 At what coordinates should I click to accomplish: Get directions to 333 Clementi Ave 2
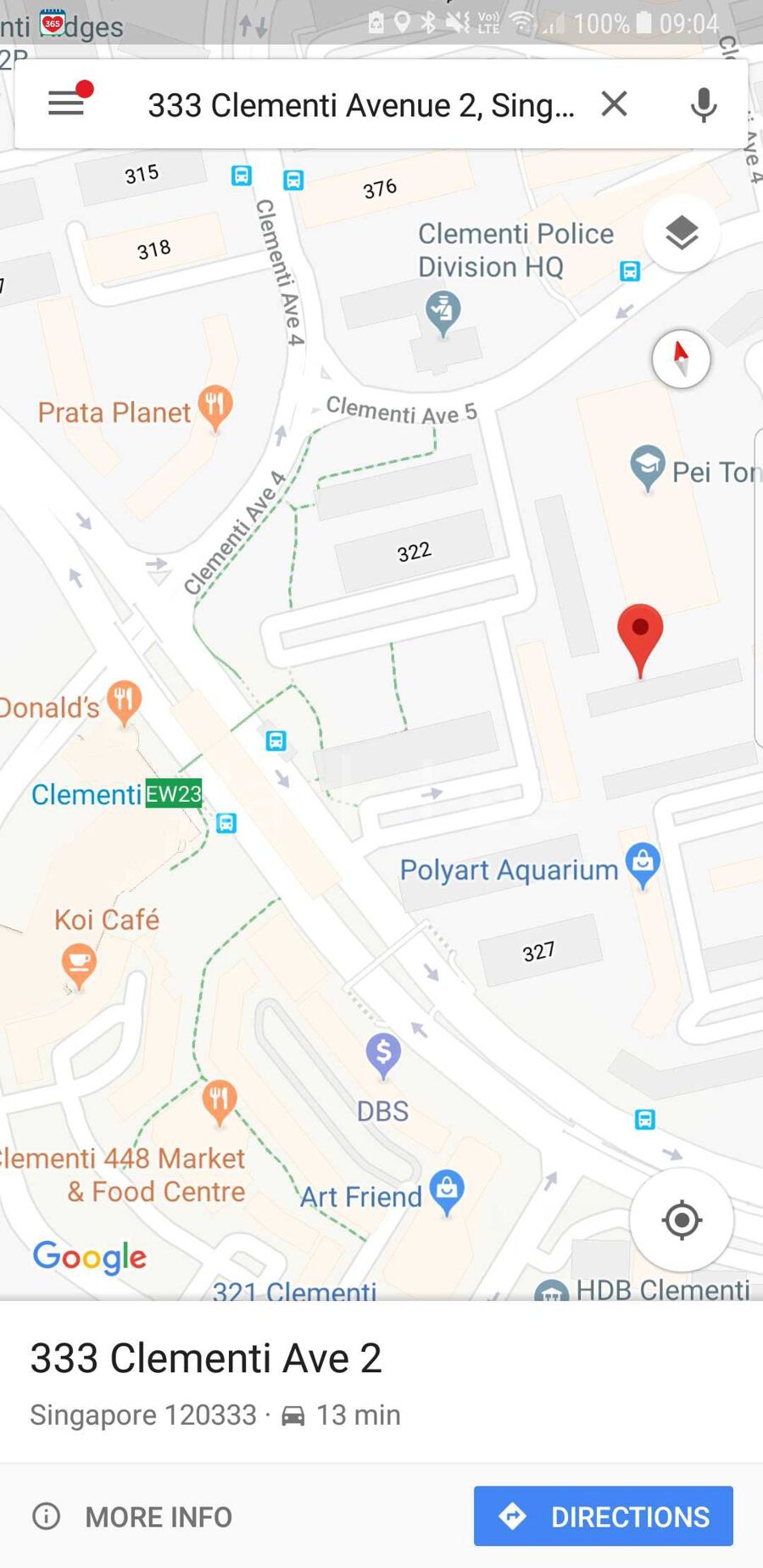click(603, 1515)
